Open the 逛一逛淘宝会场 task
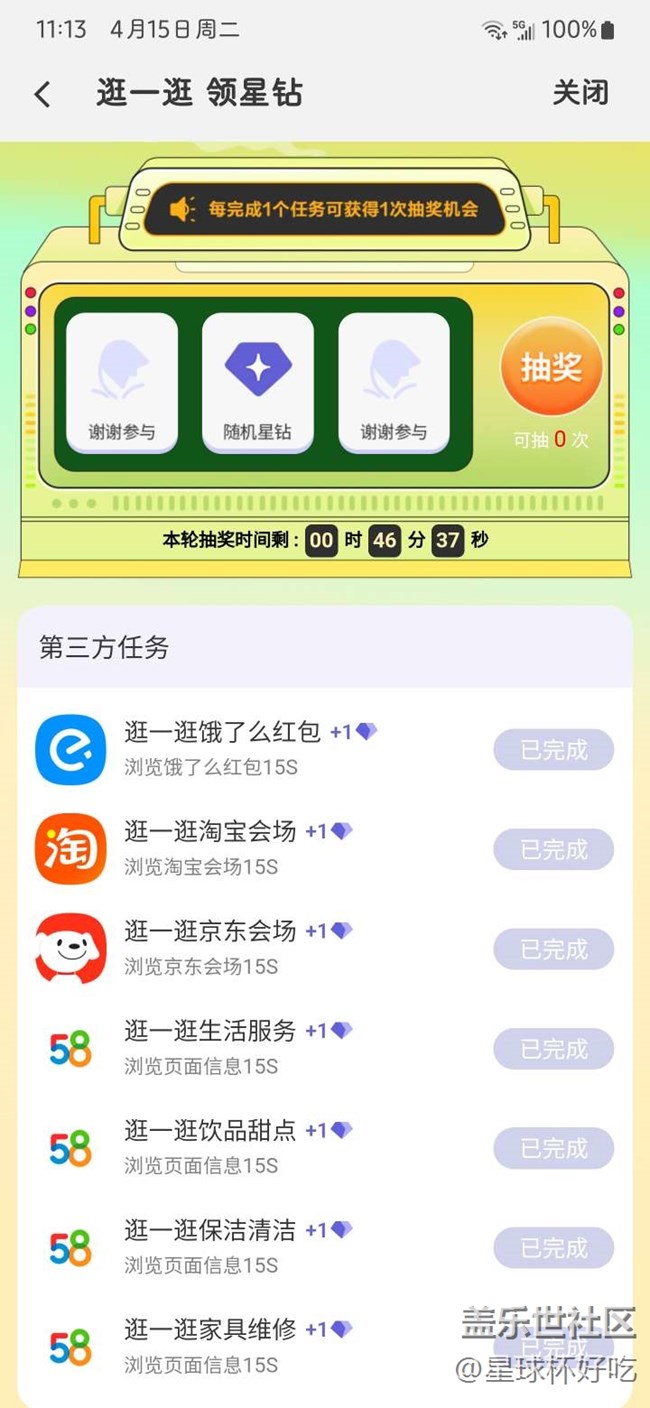The height and width of the screenshot is (1408, 650). tap(210, 831)
